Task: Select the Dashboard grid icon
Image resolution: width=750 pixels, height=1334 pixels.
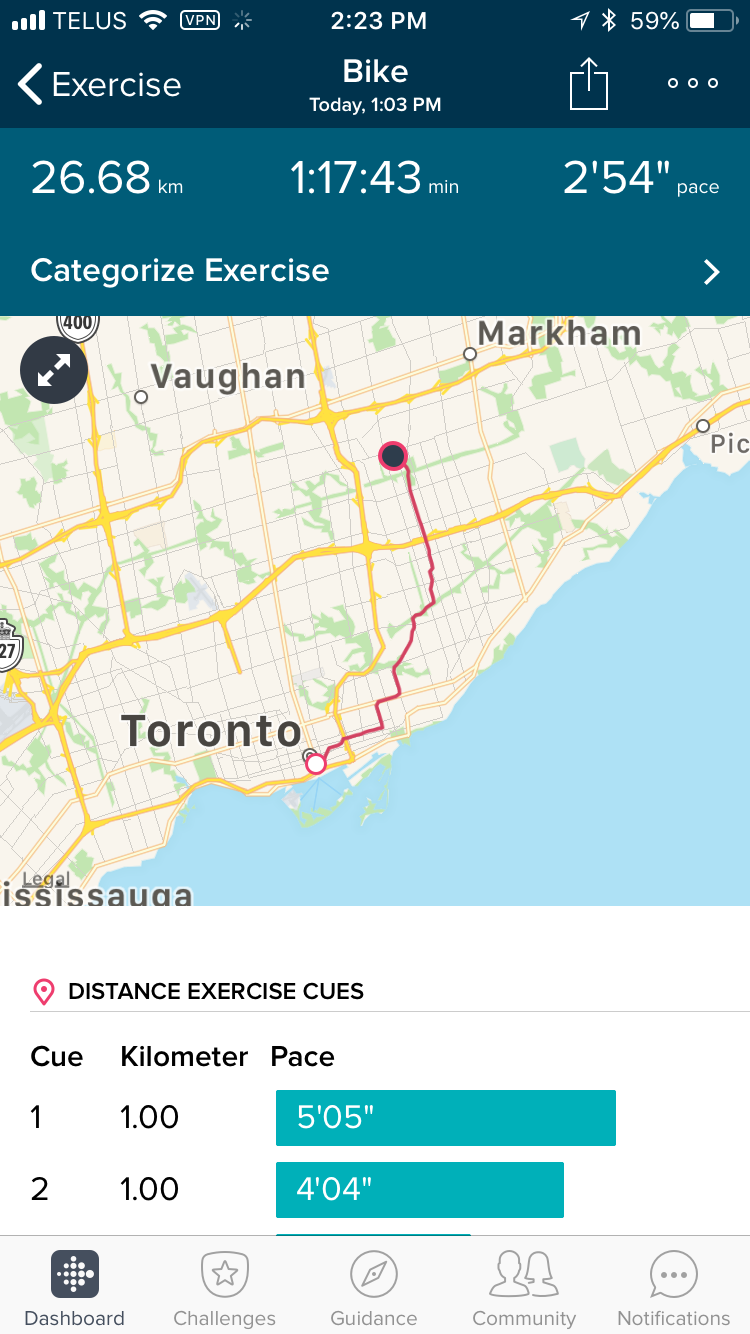Action: coord(75,1274)
